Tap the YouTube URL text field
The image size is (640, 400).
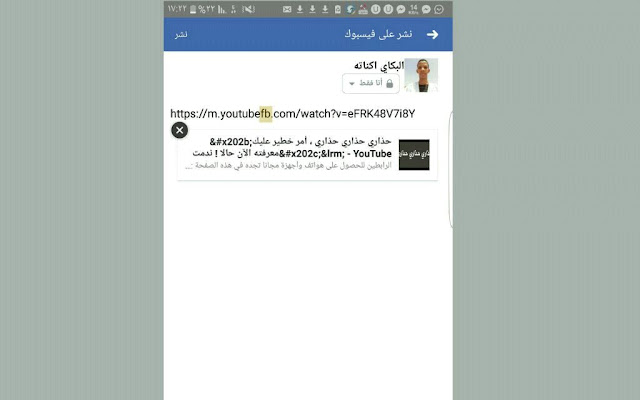(x=292, y=114)
